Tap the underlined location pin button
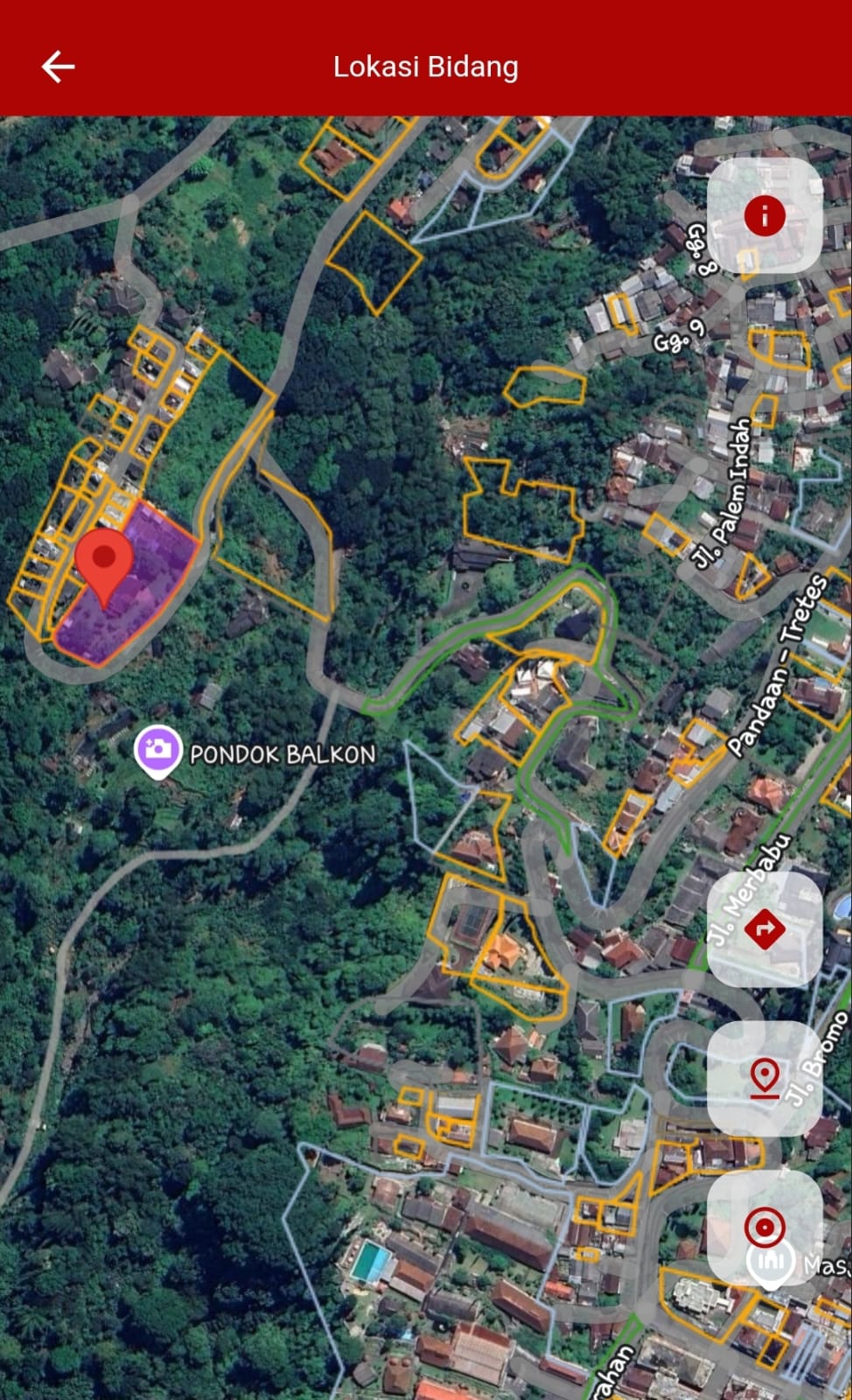 [764, 1078]
